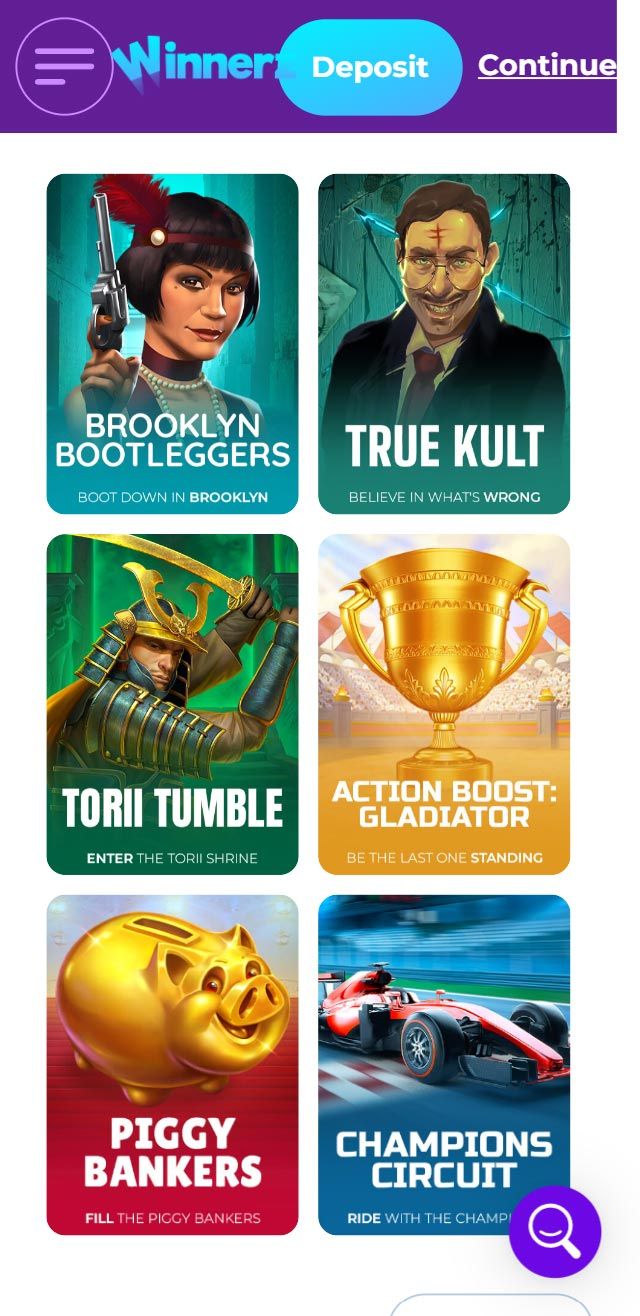Open the hamburger menu
Screen dimensions: 640x1316
[64, 67]
